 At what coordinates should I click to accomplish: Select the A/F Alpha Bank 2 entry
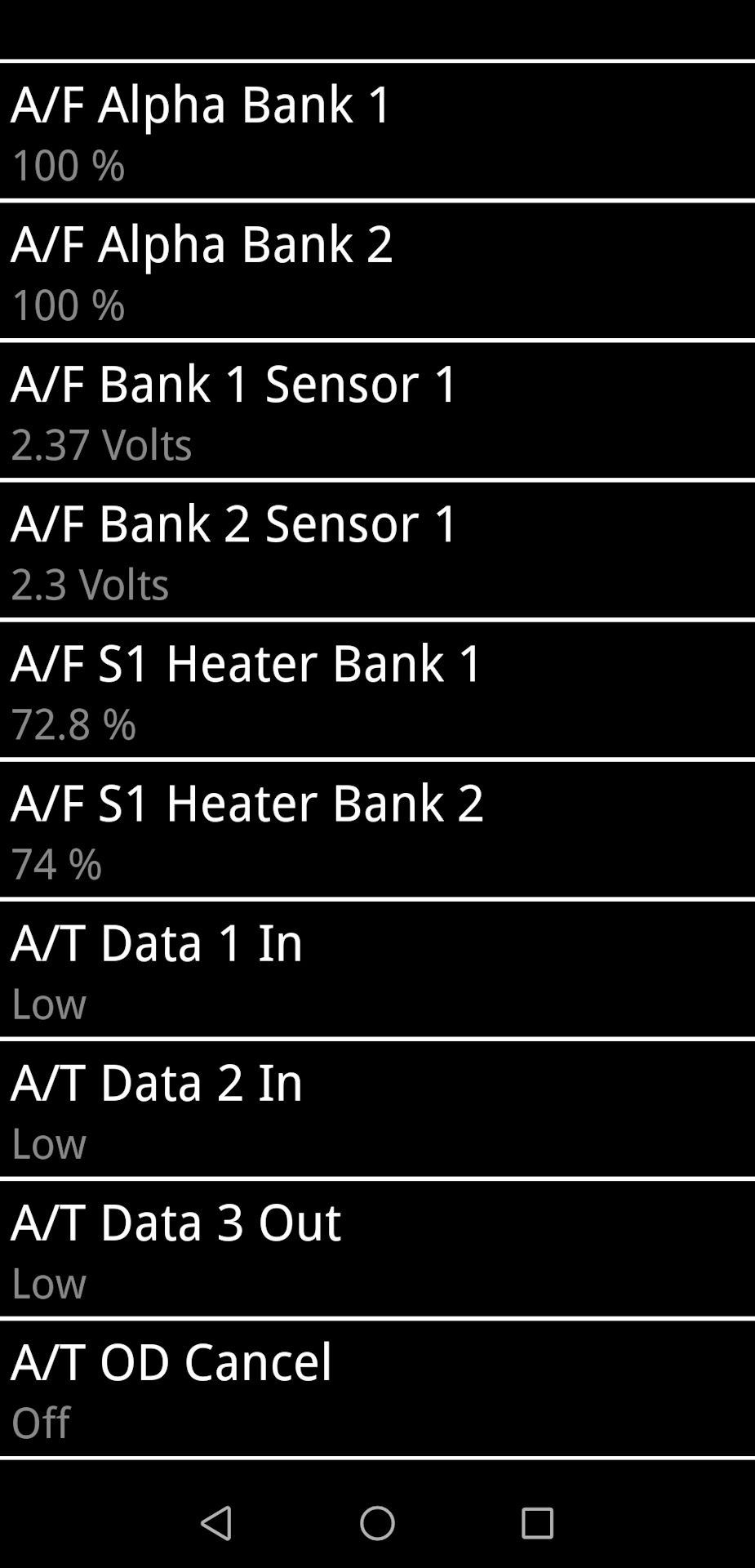pyautogui.click(x=377, y=270)
